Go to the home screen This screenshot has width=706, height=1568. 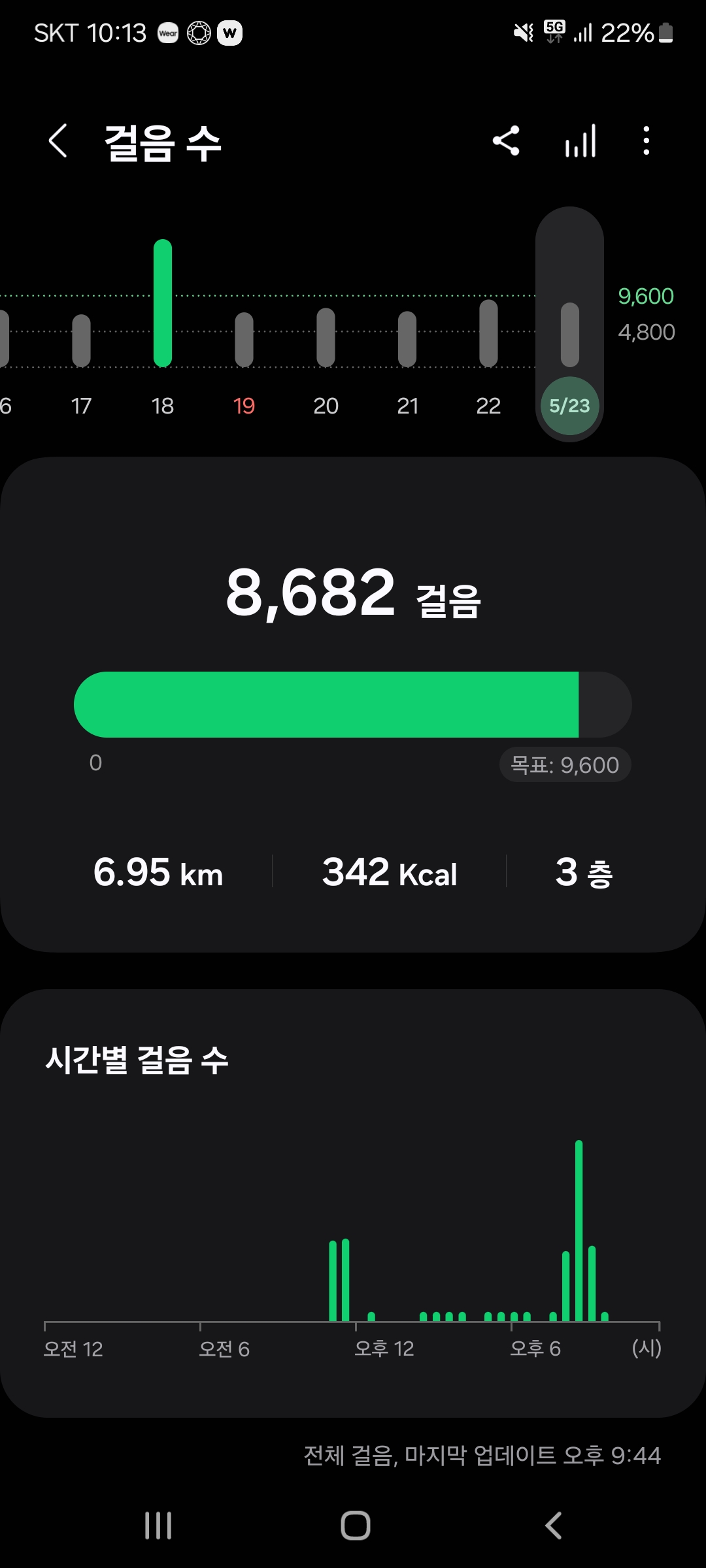tap(355, 1526)
